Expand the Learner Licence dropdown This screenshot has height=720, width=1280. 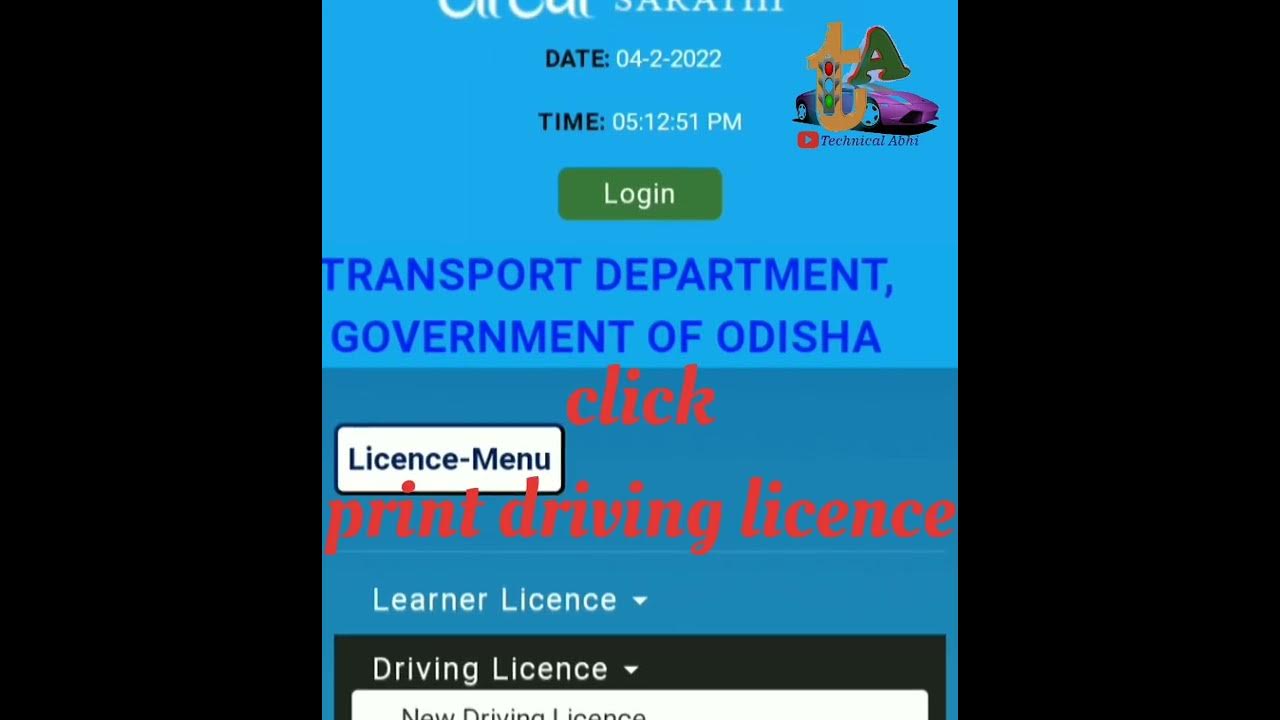click(509, 600)
